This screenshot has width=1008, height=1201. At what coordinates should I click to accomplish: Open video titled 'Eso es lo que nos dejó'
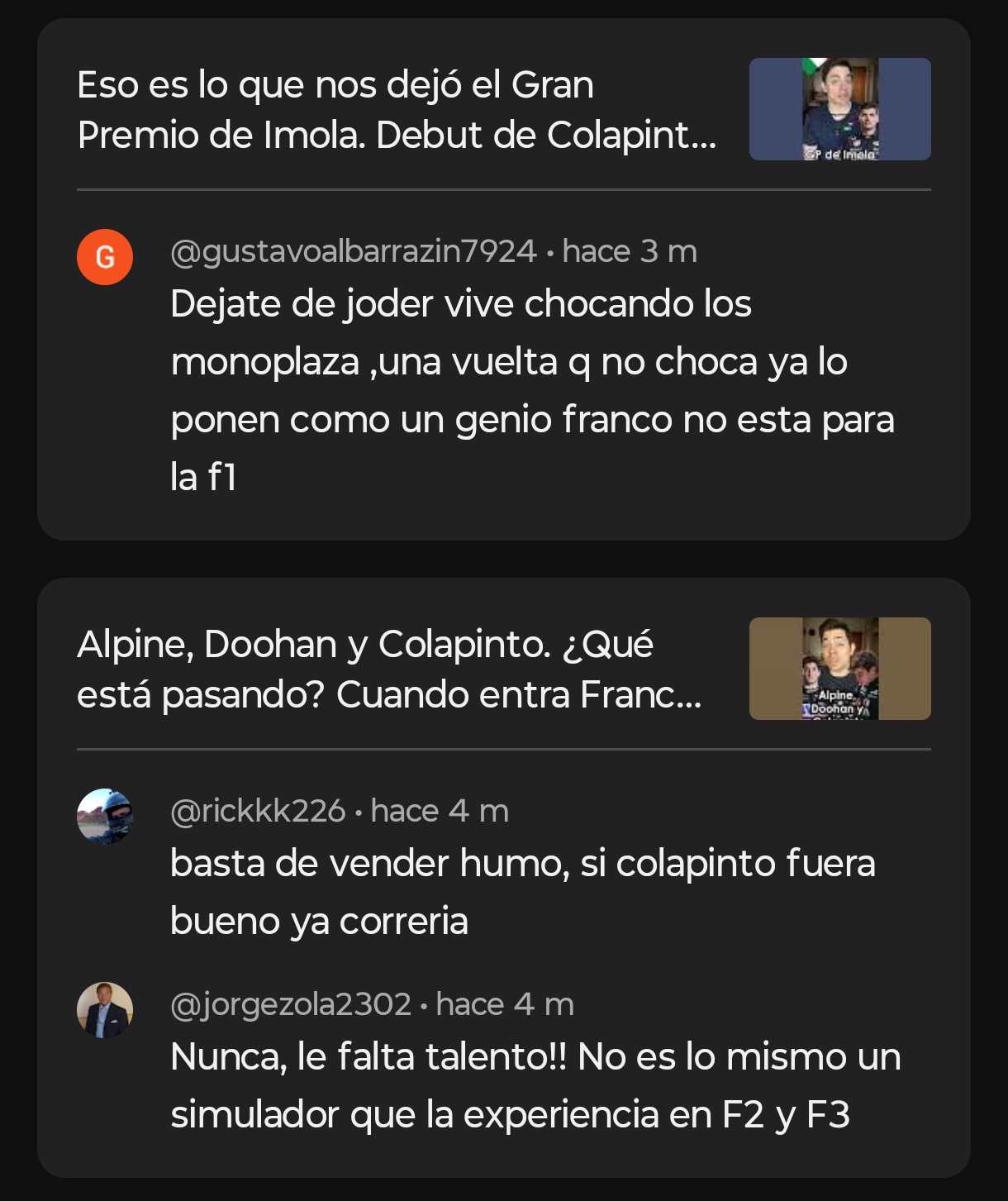pos(397,110)
